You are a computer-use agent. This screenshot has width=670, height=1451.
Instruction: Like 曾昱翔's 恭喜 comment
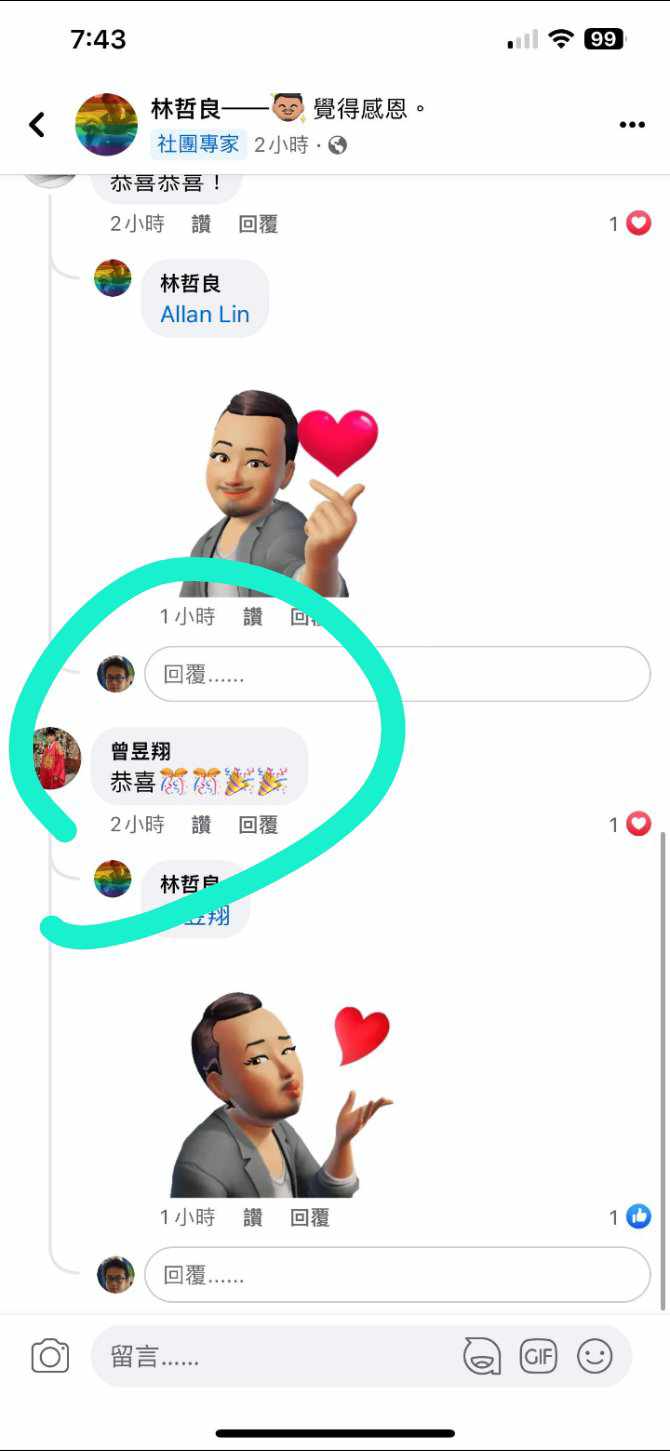pos(201,825)
